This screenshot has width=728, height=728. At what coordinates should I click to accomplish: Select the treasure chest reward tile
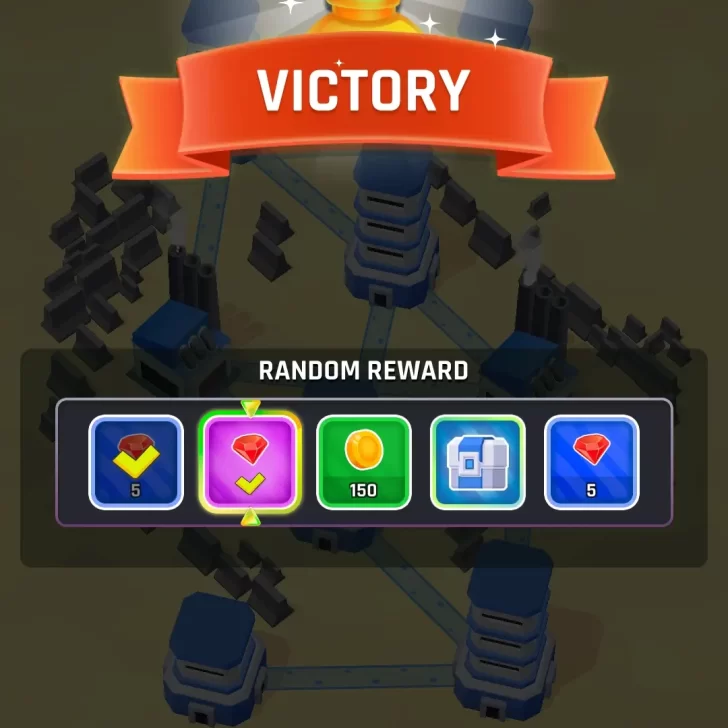click(x=477, y=462)
